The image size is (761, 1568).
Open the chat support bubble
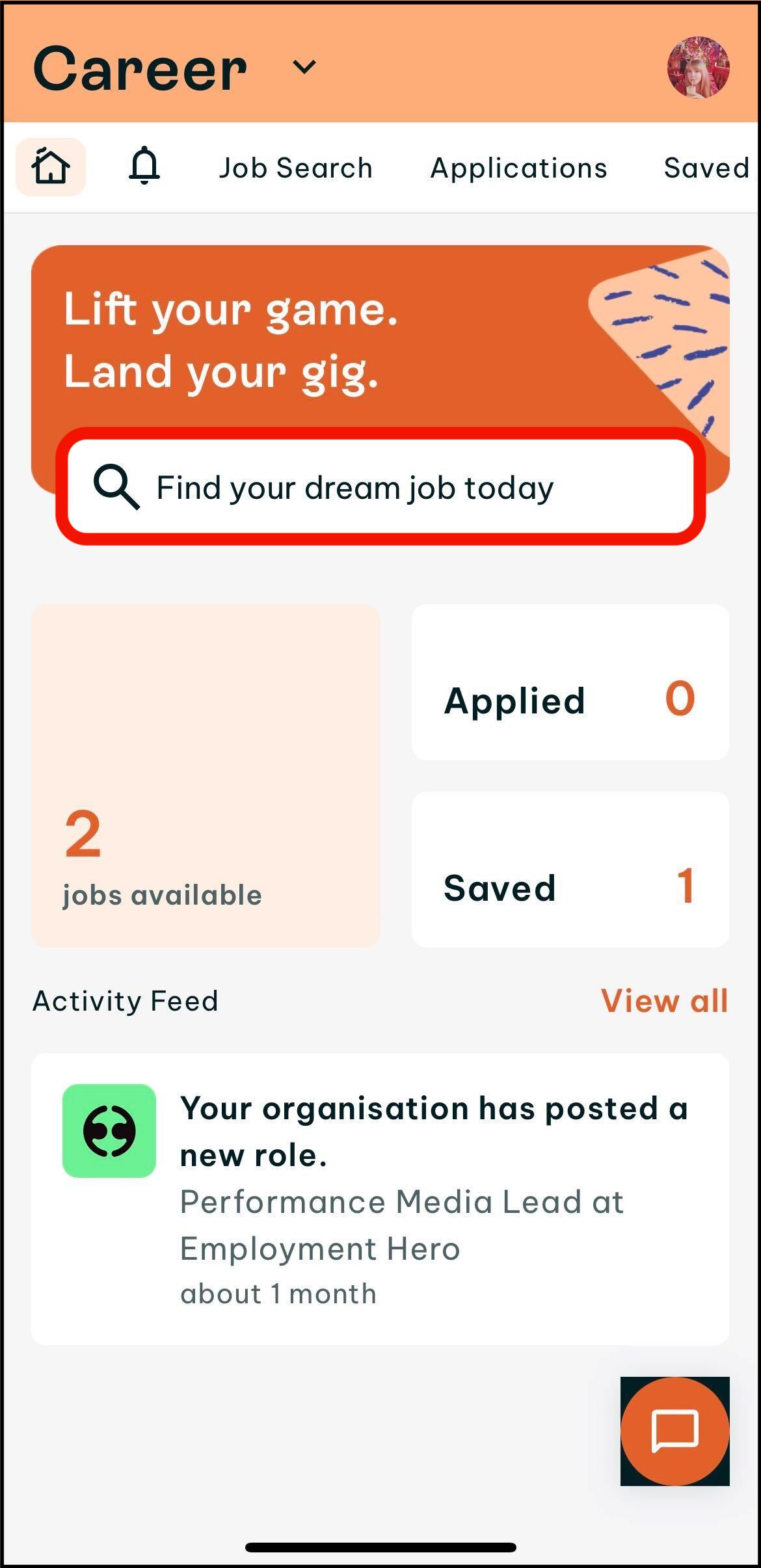point(674,1431)
